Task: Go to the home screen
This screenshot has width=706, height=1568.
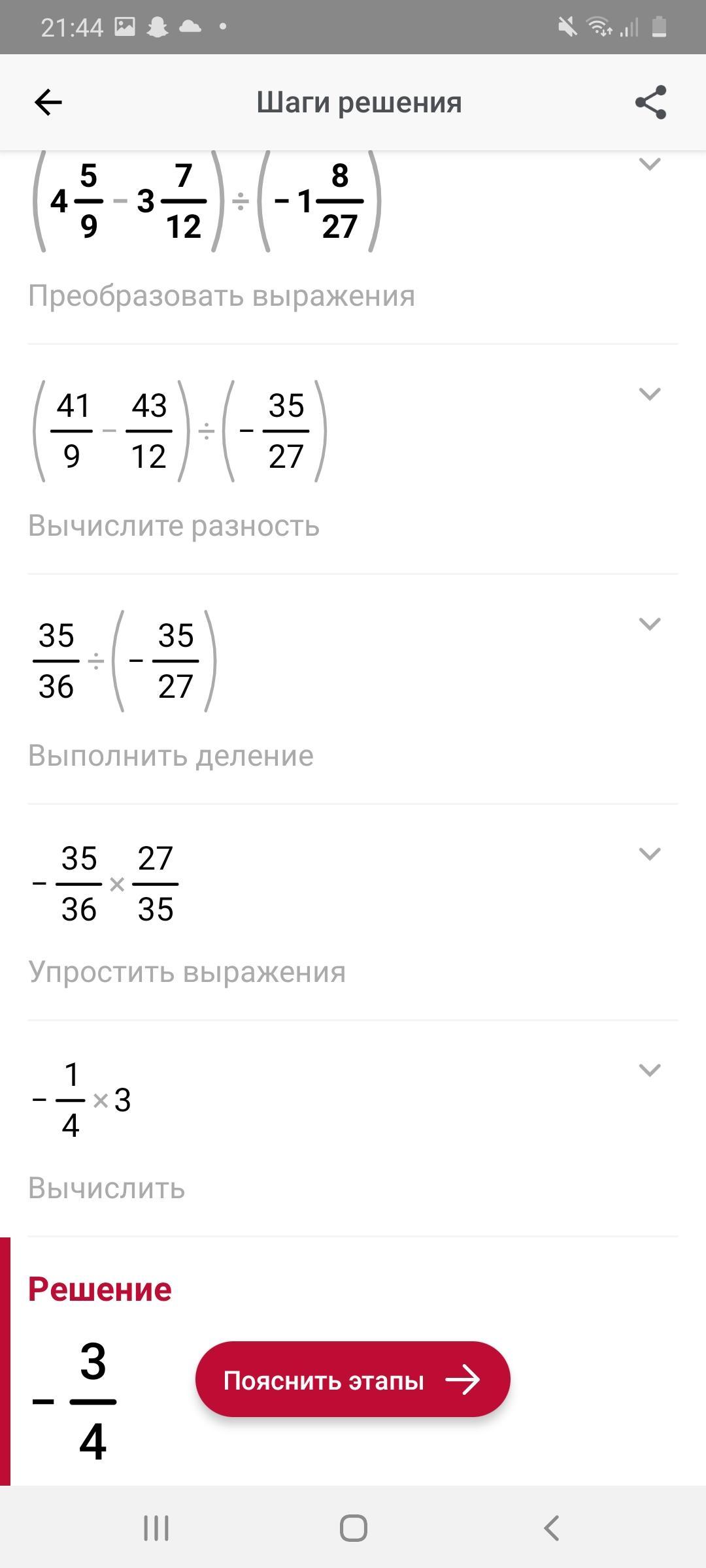Action: [353, 1528]
